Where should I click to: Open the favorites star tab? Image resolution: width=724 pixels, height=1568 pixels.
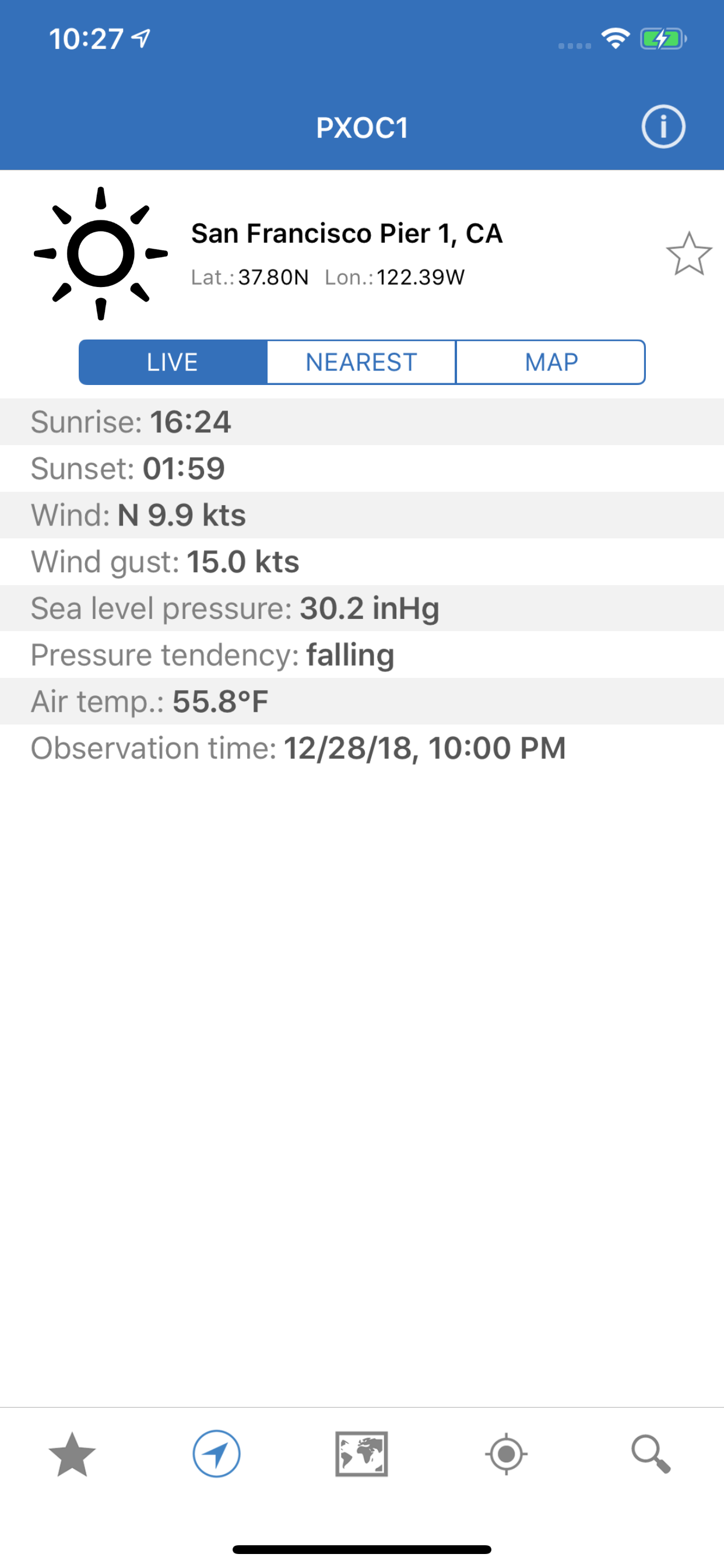(72, 1454)
